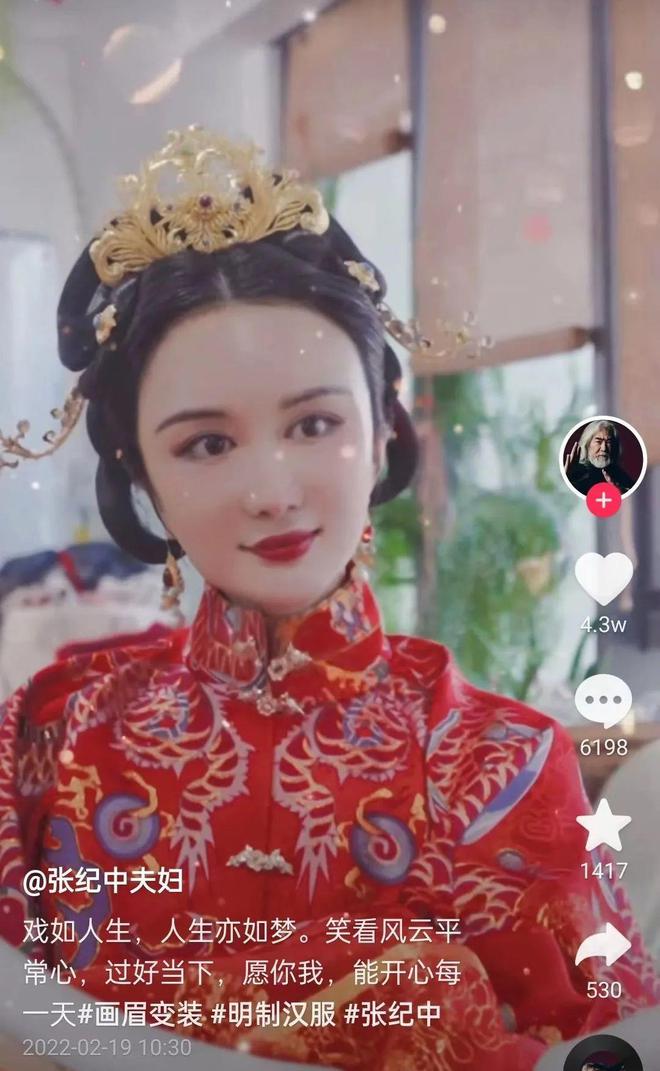
Task: Share this video using the arrow icon
Action: click(603, 945)
